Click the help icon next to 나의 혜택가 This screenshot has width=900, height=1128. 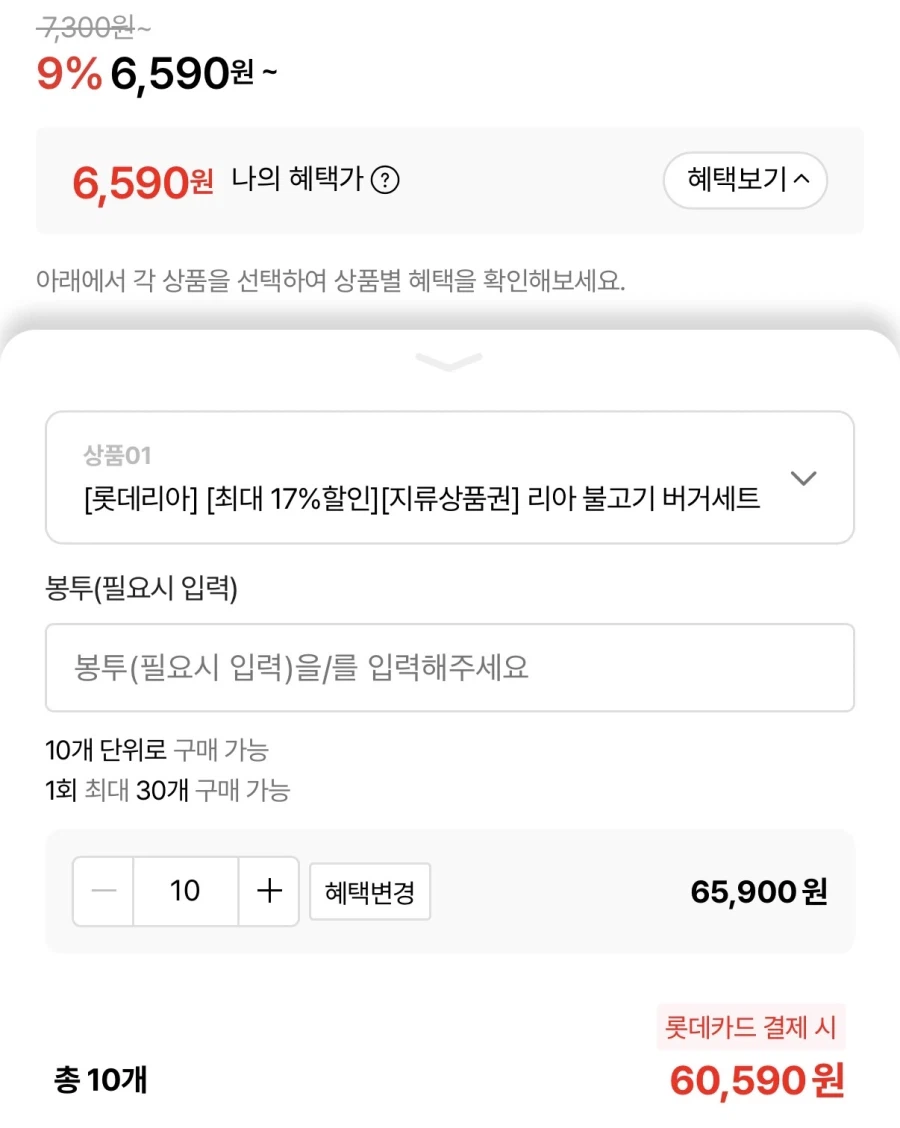click(384, 180)
